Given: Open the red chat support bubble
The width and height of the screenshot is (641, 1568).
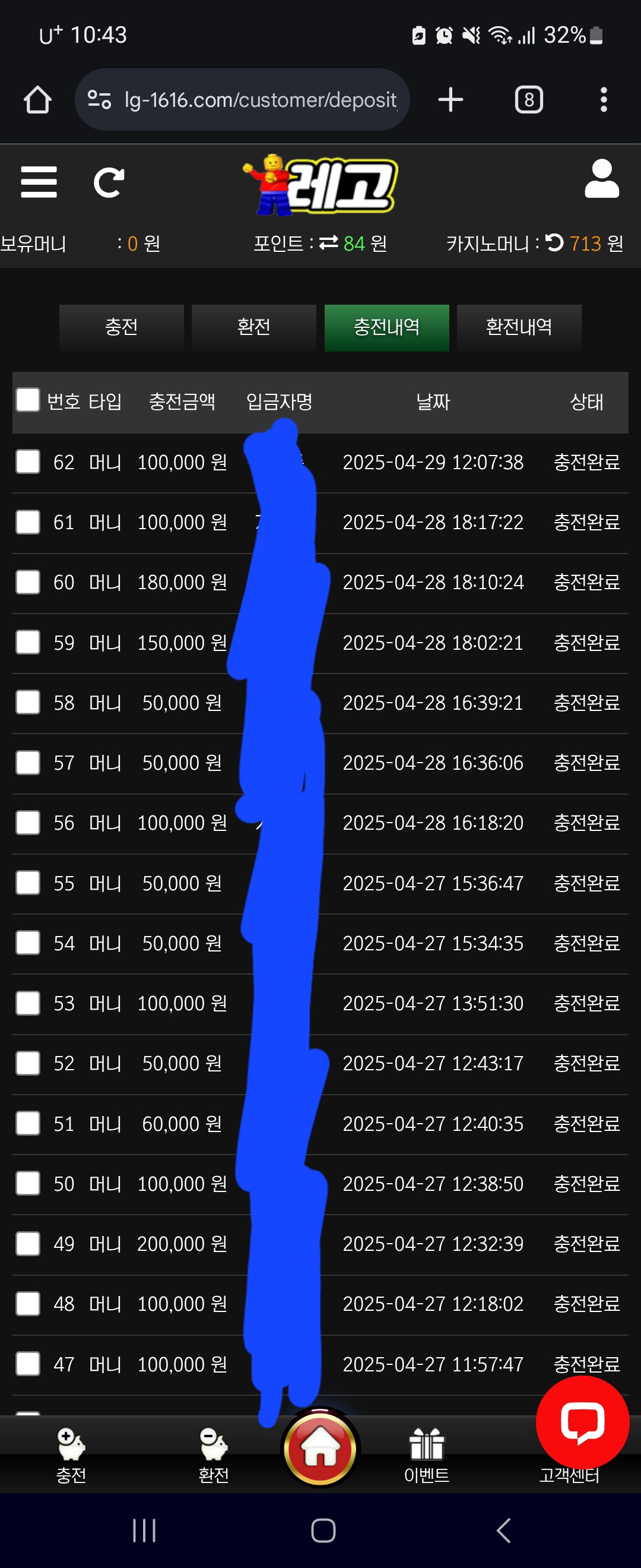Looking at the screenshot, I should coord(582,1423).
